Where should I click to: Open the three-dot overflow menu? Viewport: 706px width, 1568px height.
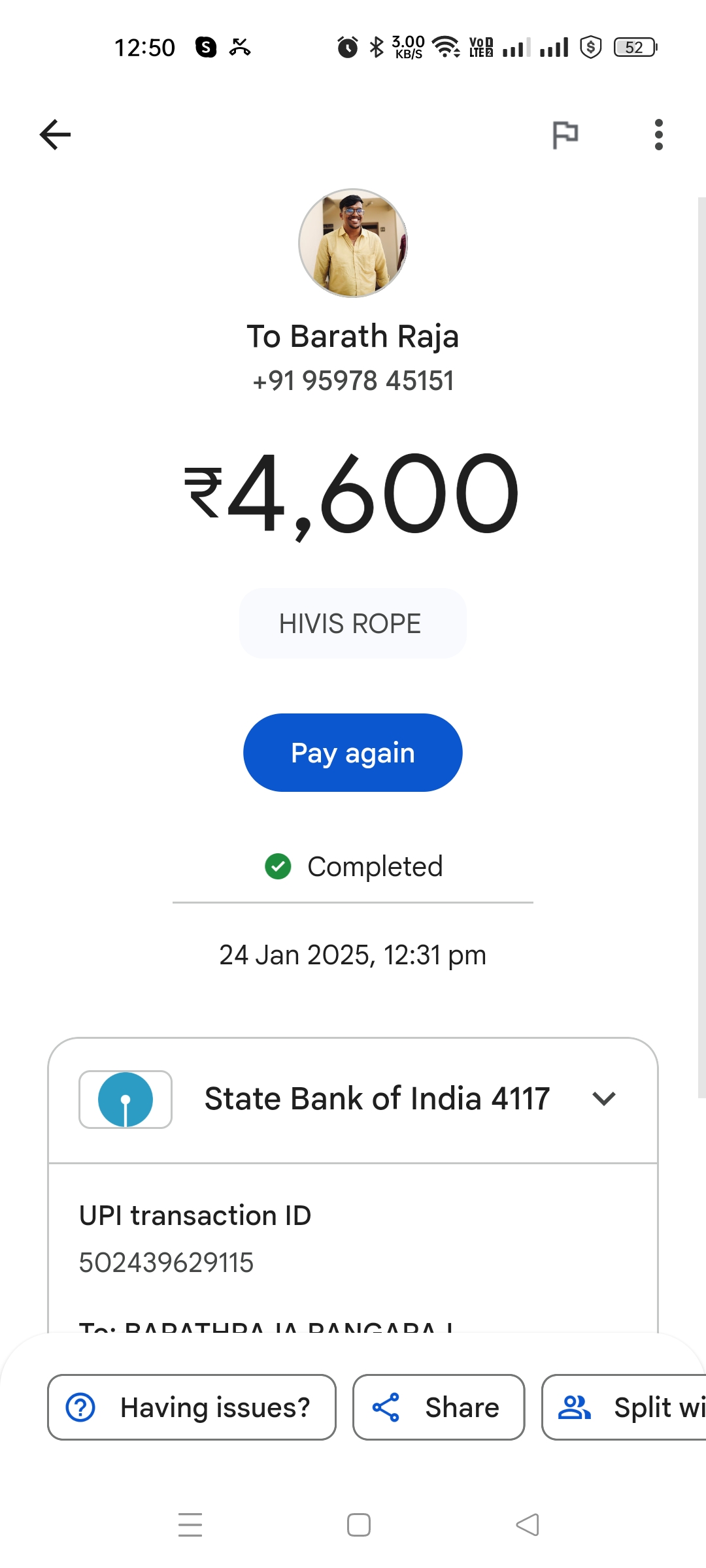[x=659, y=135]
